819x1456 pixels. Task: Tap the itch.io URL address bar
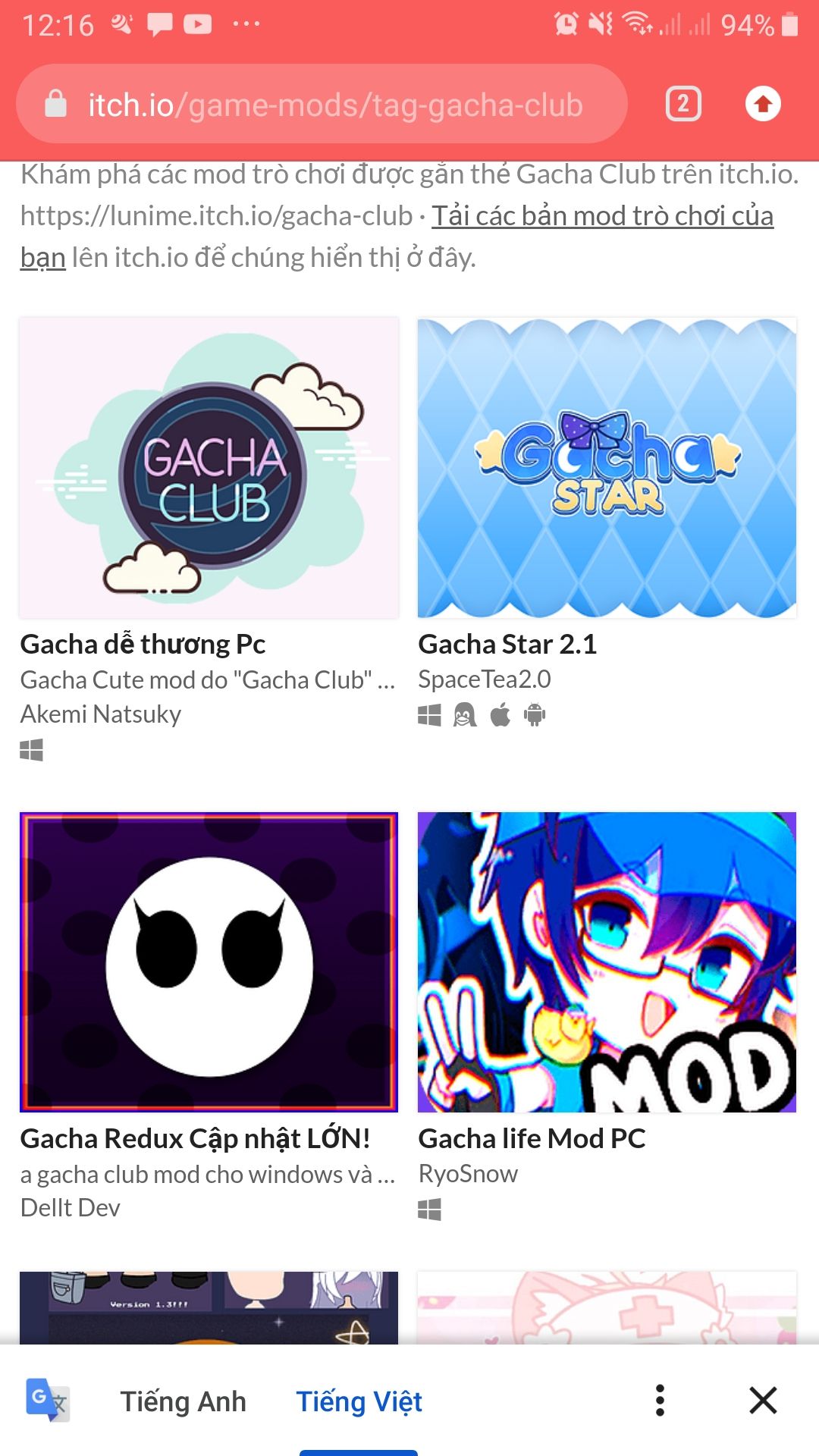coord(334,105)
